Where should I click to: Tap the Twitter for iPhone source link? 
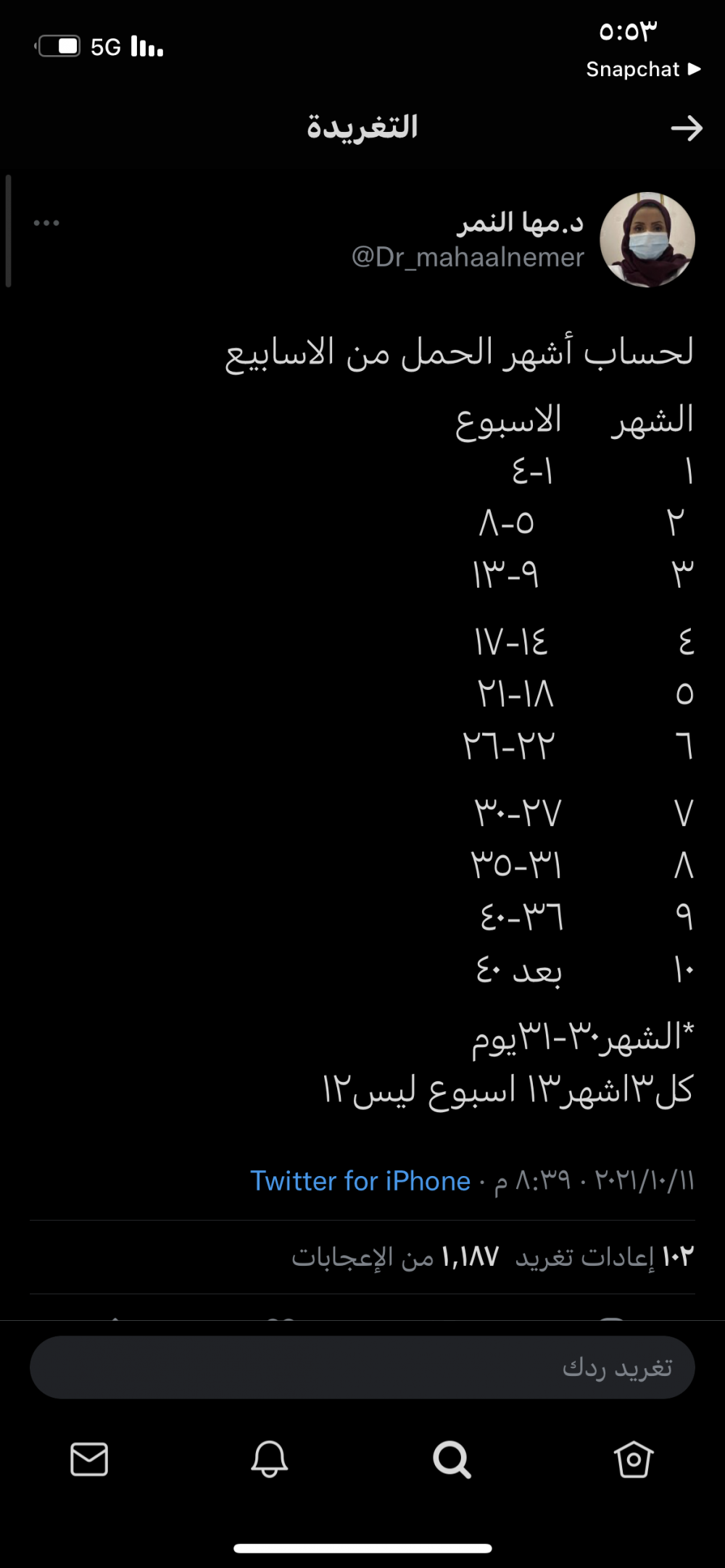360,1181
